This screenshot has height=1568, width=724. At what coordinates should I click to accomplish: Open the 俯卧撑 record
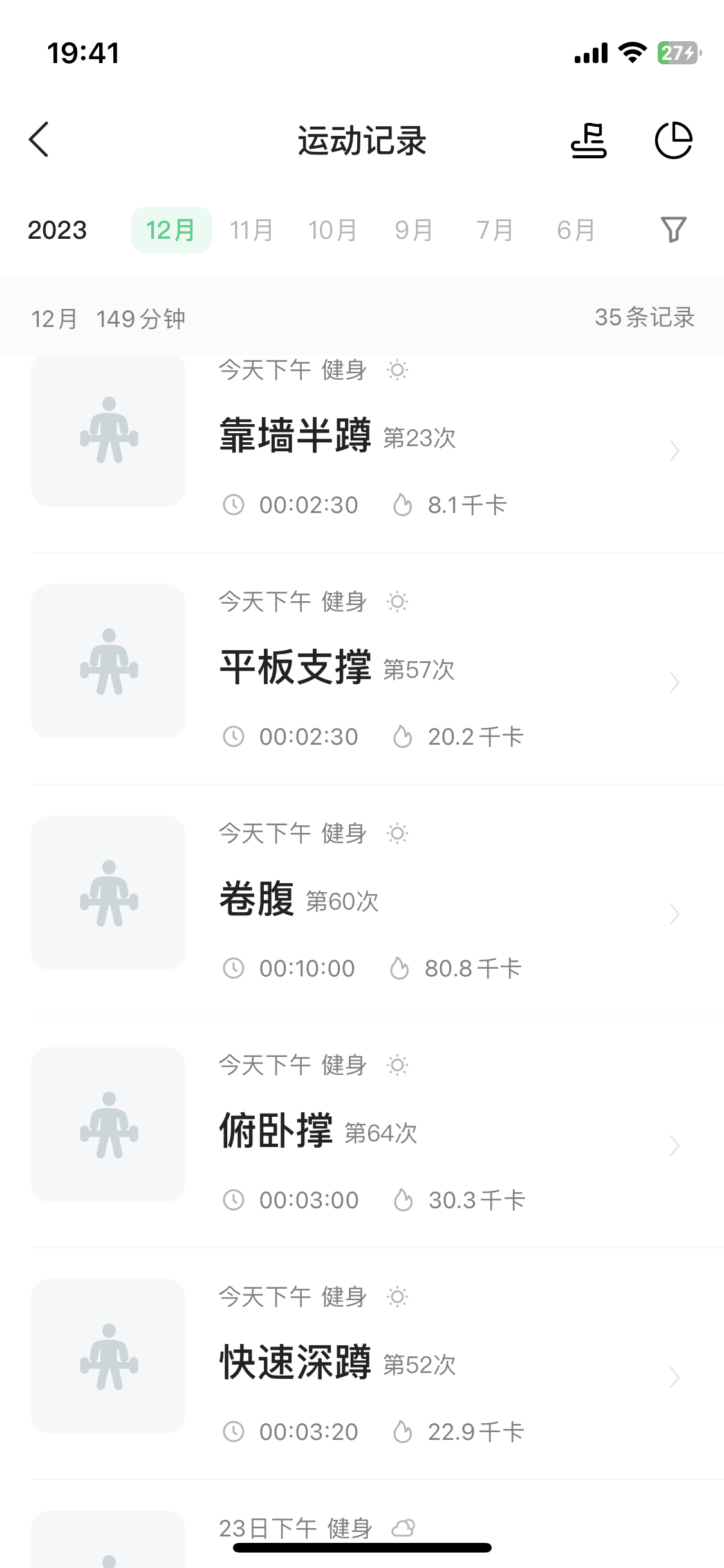[x=377, y=1133]
